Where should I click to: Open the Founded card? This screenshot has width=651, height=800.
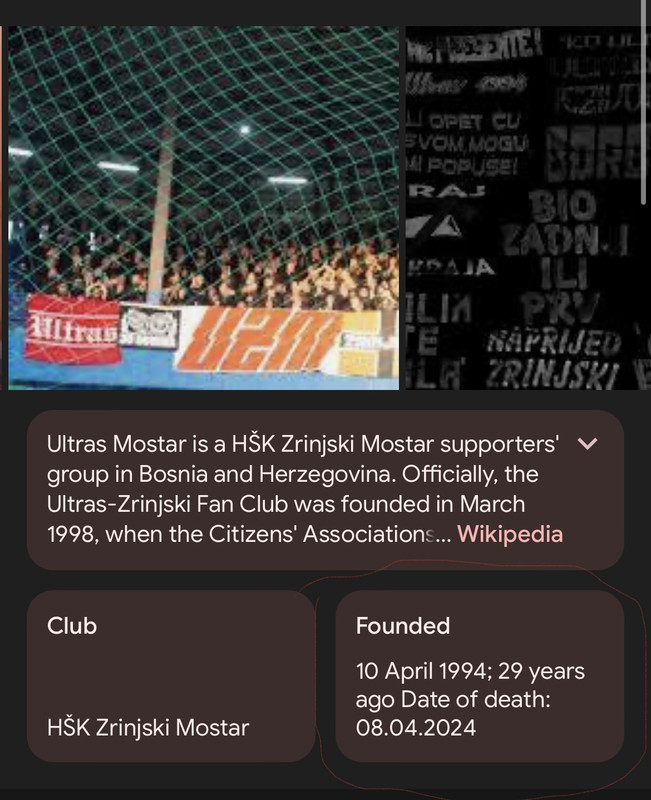[x=478, y=676]
